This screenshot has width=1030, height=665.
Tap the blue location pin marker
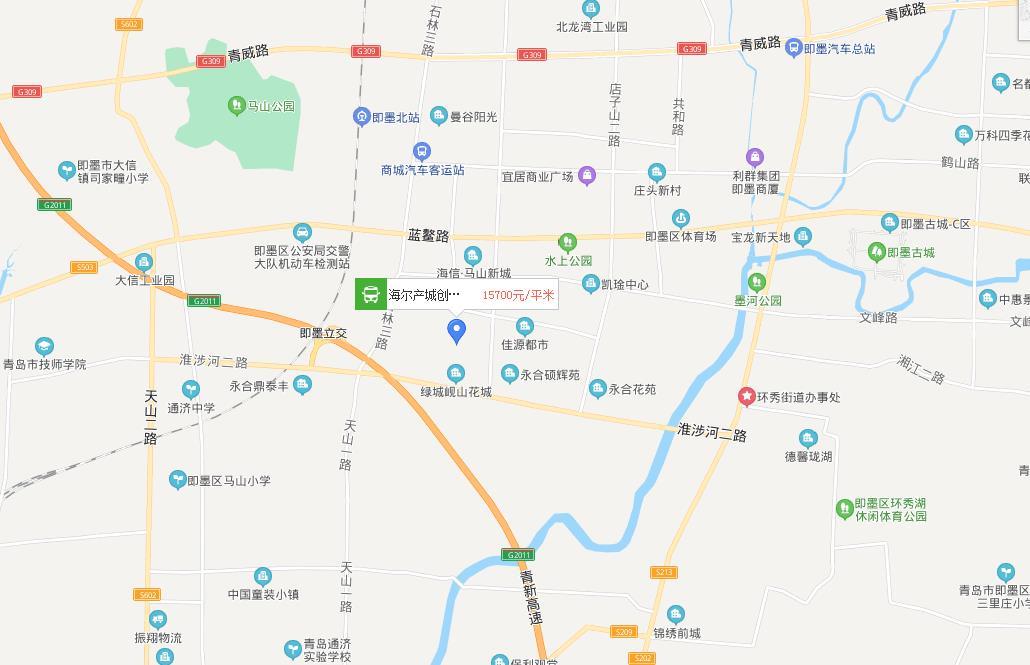point(457,331)
